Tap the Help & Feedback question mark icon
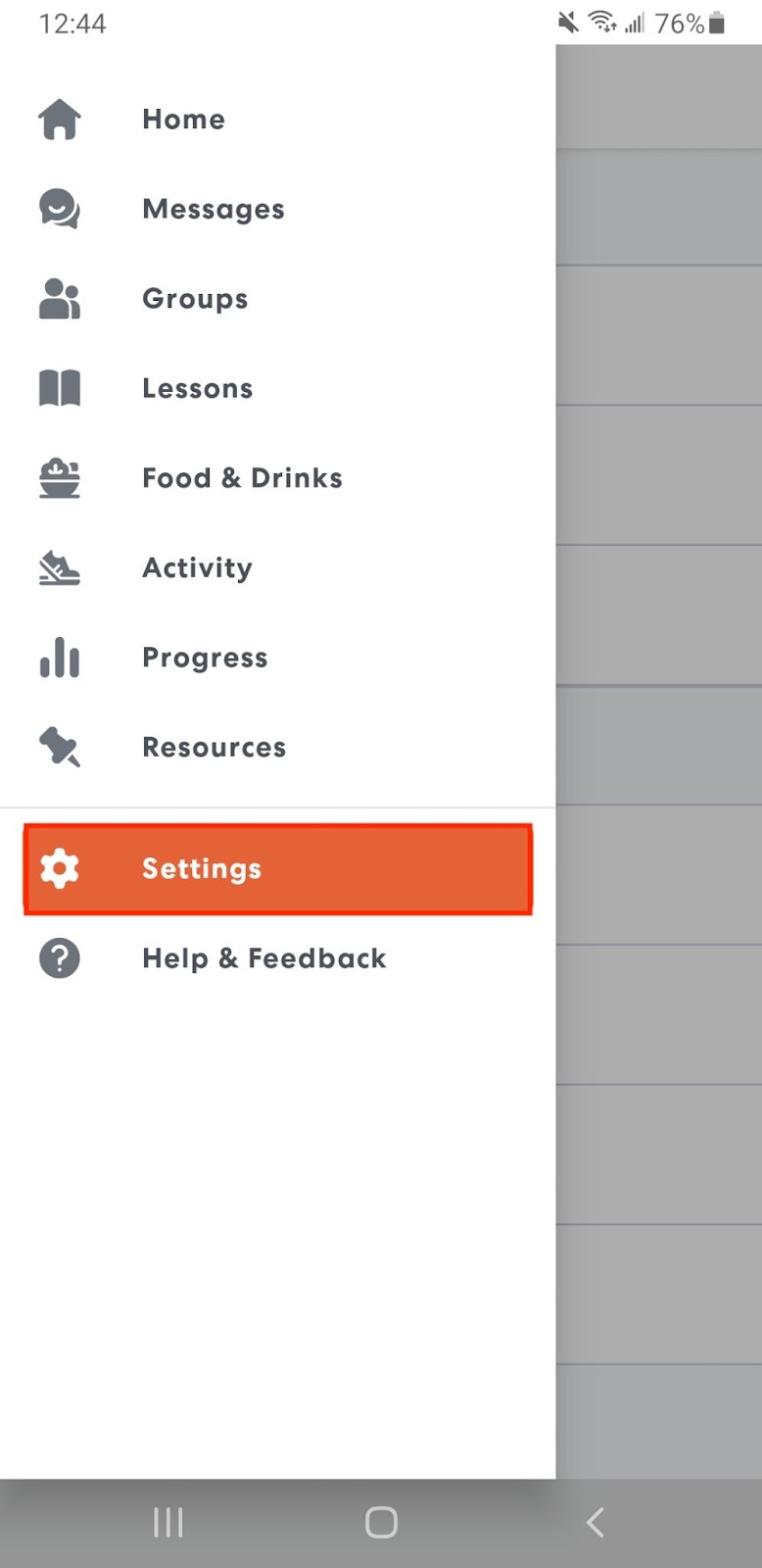The width and height of the screenshot is (762, 1568). coord(59,958)
